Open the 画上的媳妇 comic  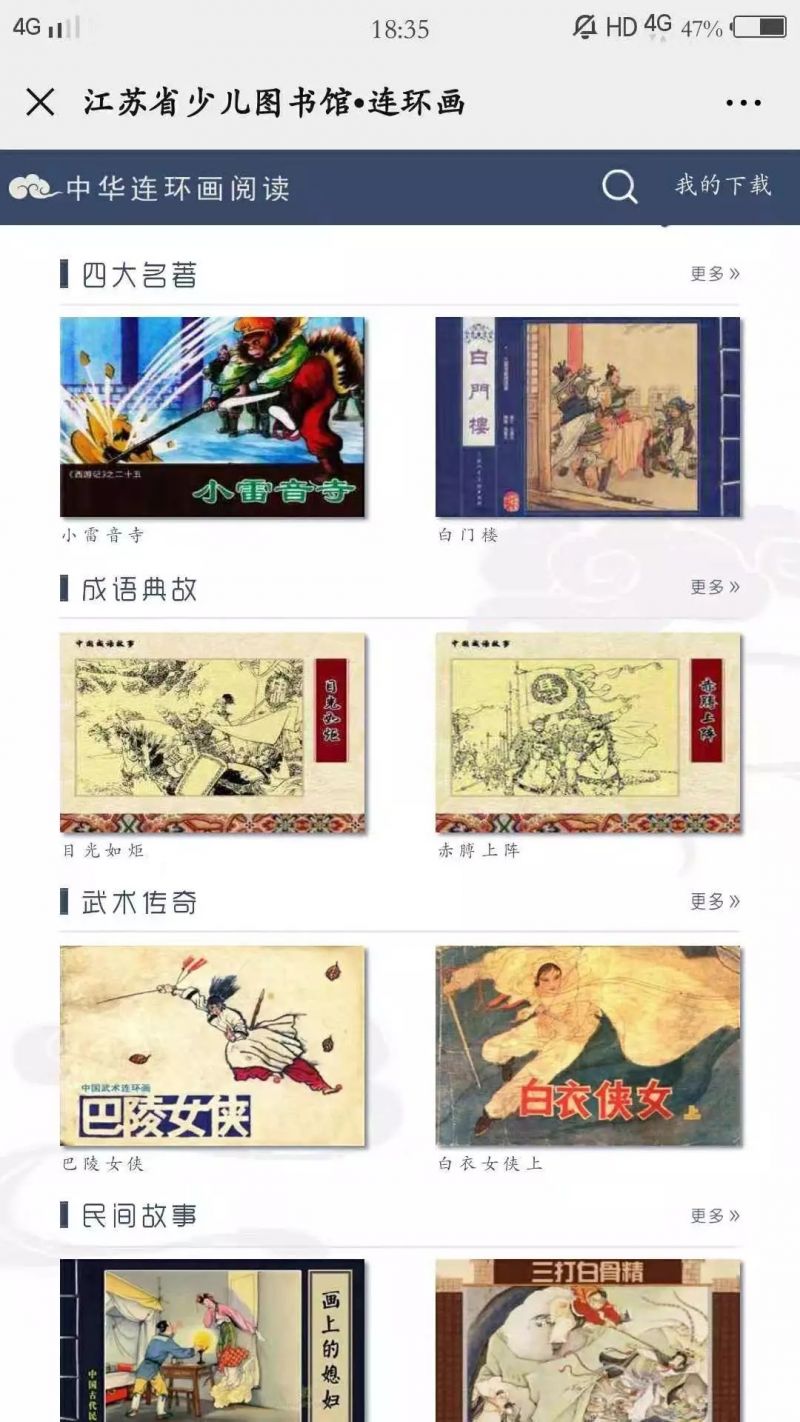213,1340
